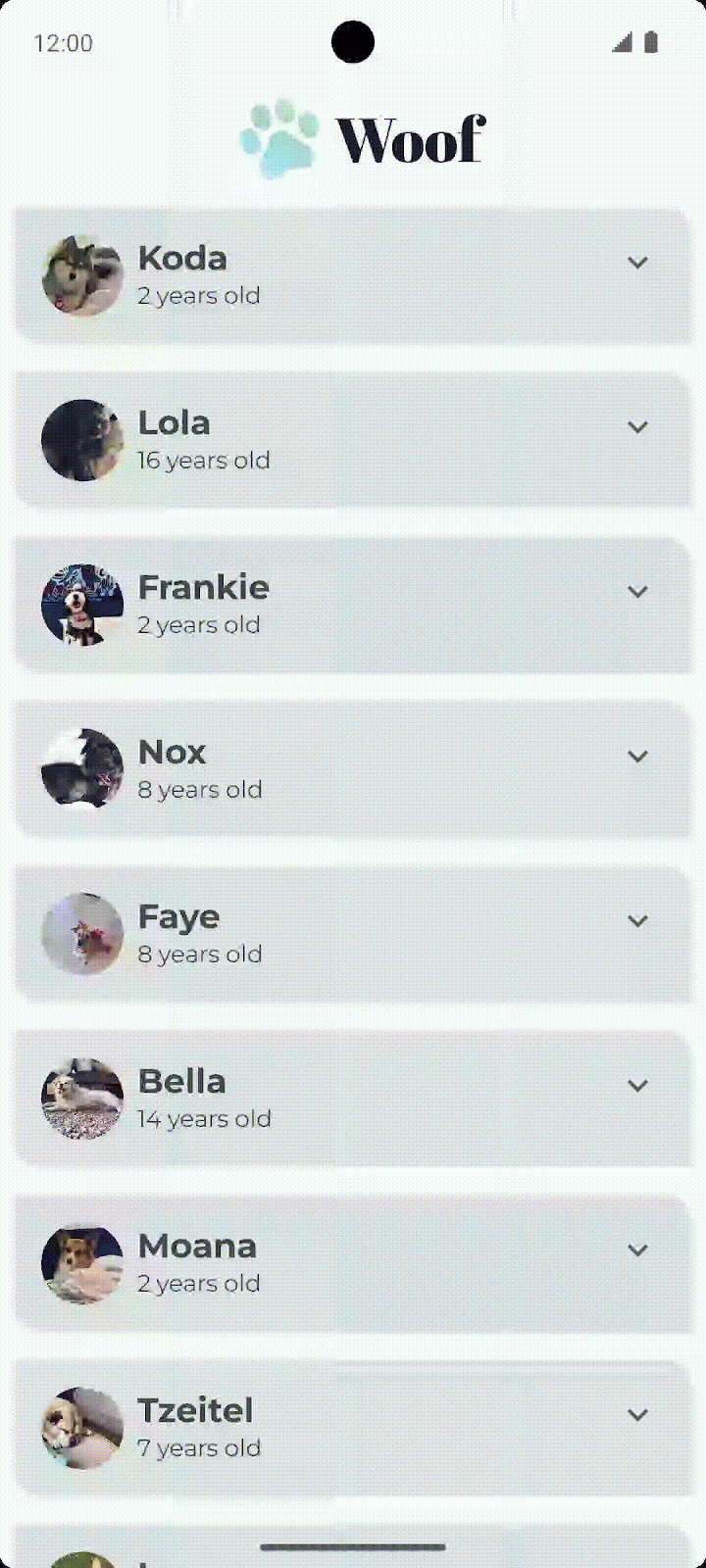Expand Koda's card with the chevron
The height and width of the screenshot is (1568, 706).
pos(637,263)
